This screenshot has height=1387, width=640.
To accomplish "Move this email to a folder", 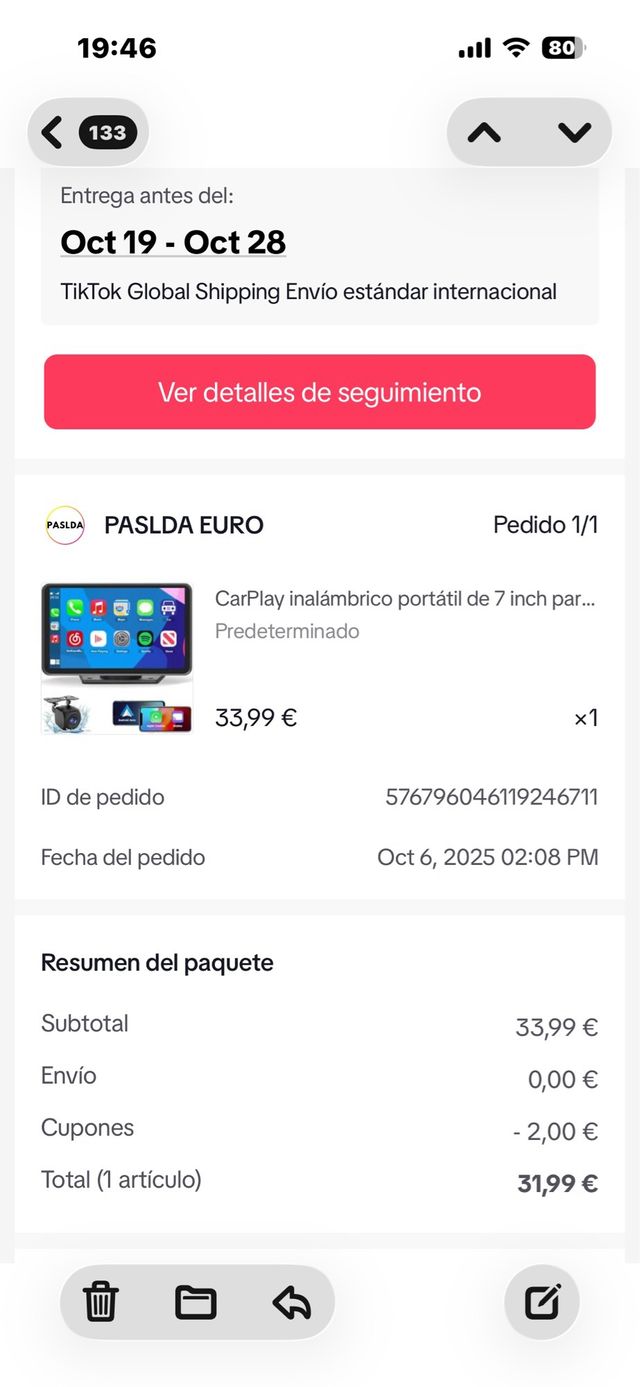I will pyautogui.click(x=196, y=1301).
